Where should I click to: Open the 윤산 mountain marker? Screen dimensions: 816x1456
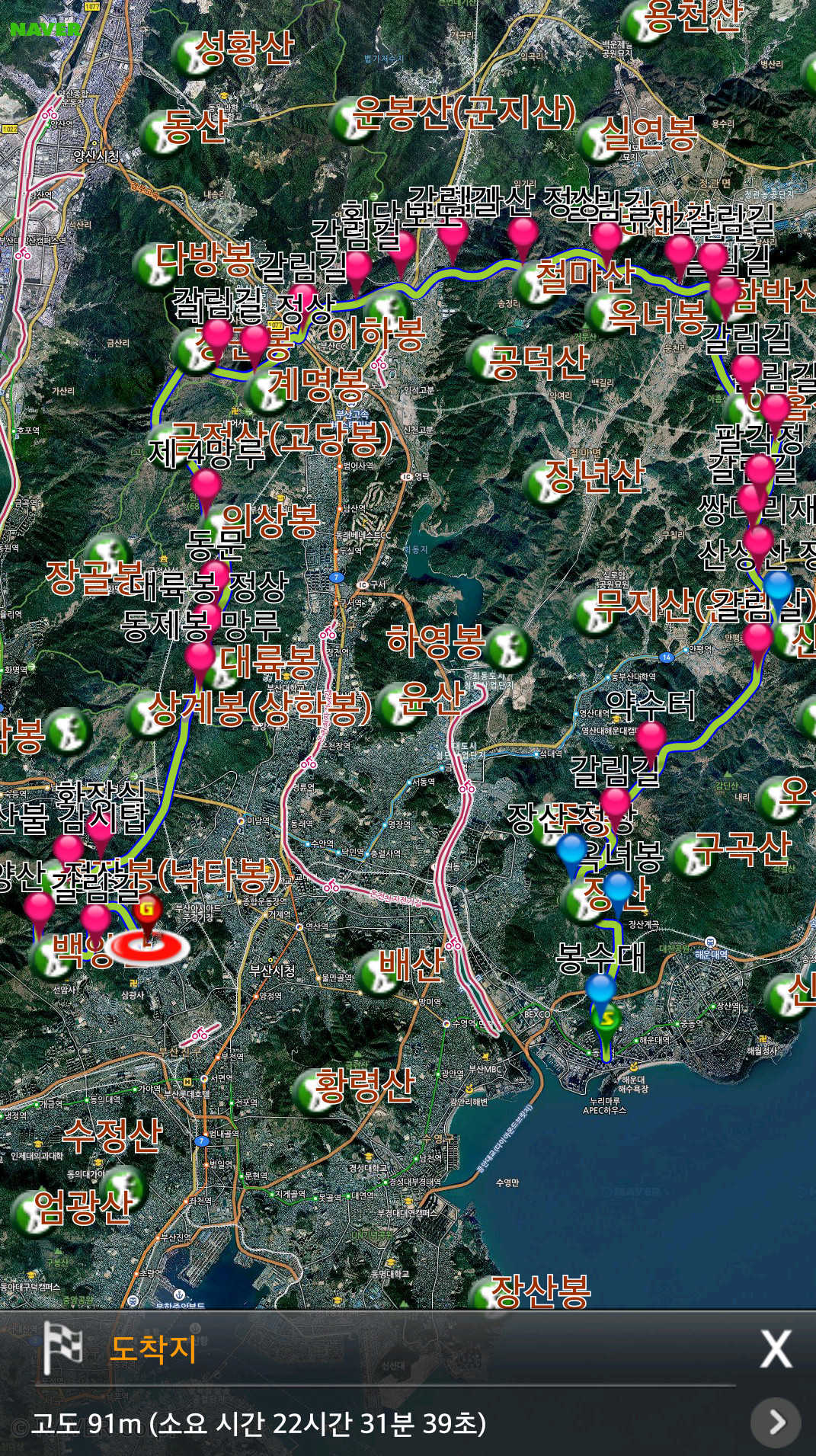(398, 705)
